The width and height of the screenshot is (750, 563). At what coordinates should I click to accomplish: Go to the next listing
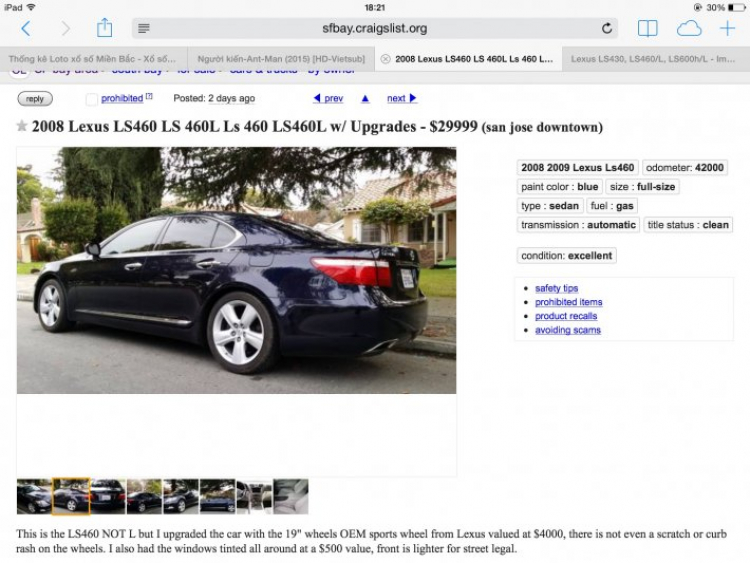pos(401,99)
